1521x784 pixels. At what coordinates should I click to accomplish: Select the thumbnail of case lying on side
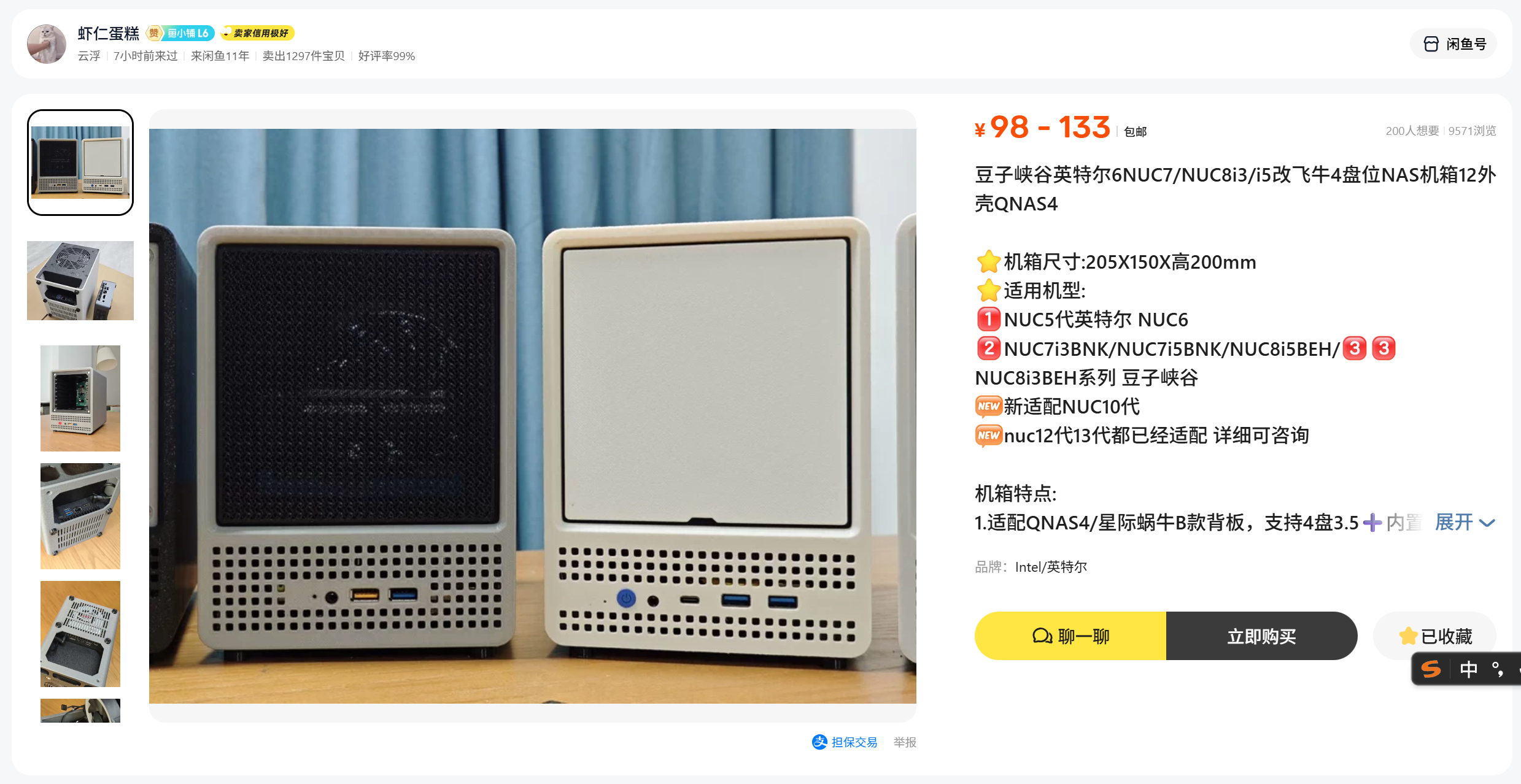[x=80, y=634]
